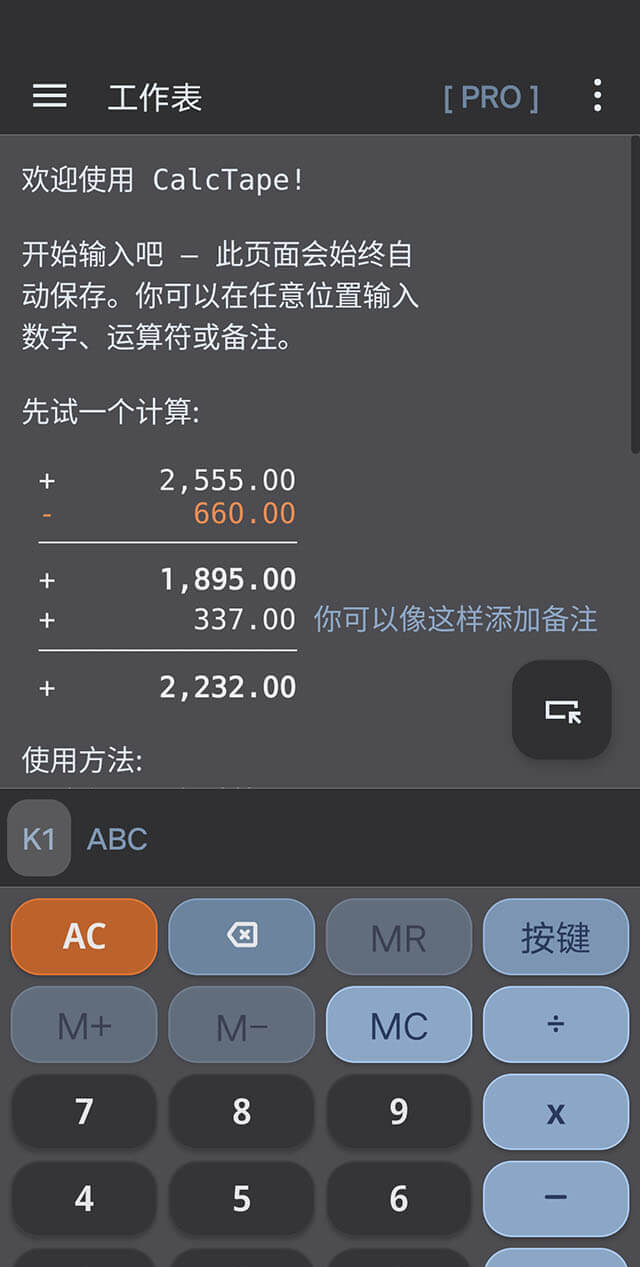Open the three-dot overflow menu

597,97
